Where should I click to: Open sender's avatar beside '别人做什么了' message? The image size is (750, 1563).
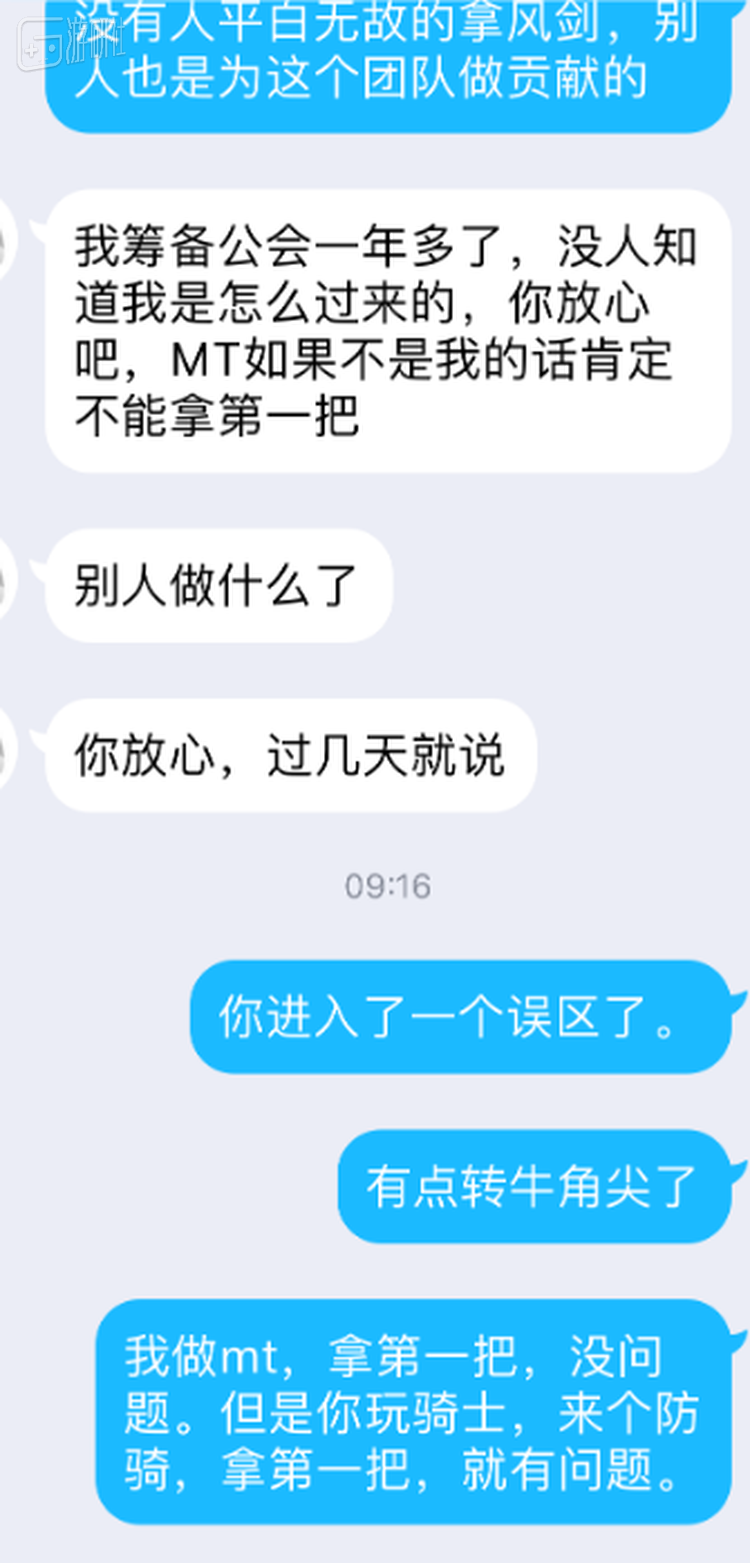pyautogui.click(x=6, y=581)
